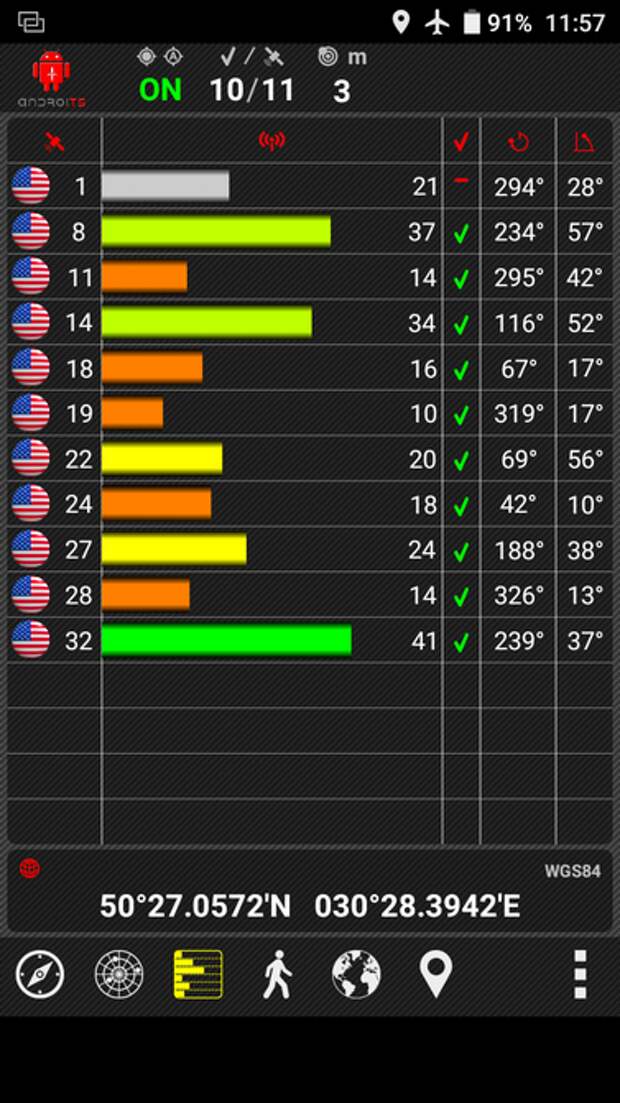Image resolution: width=620 pixels, height=1103 pixels.
Task: Switch to the world map view
Action: coord(357,974)
